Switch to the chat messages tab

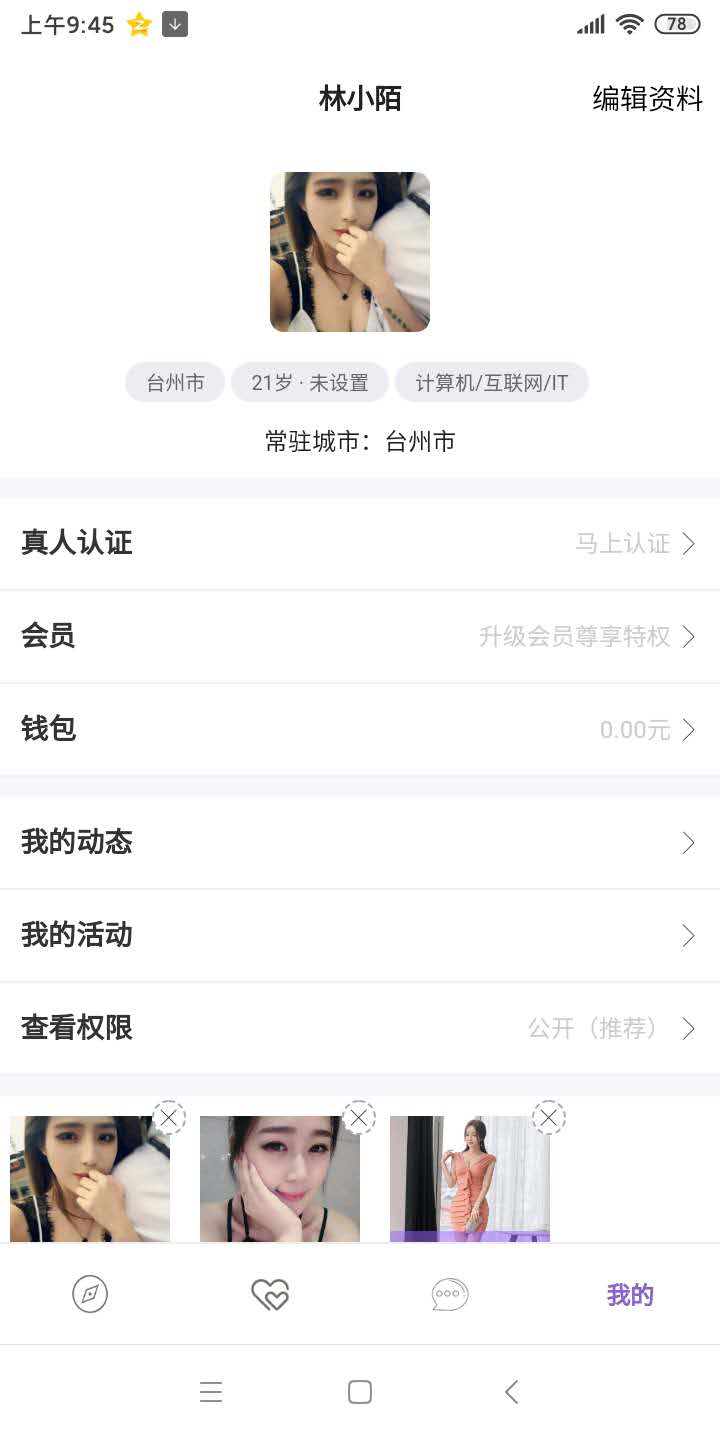[450, 1295]
